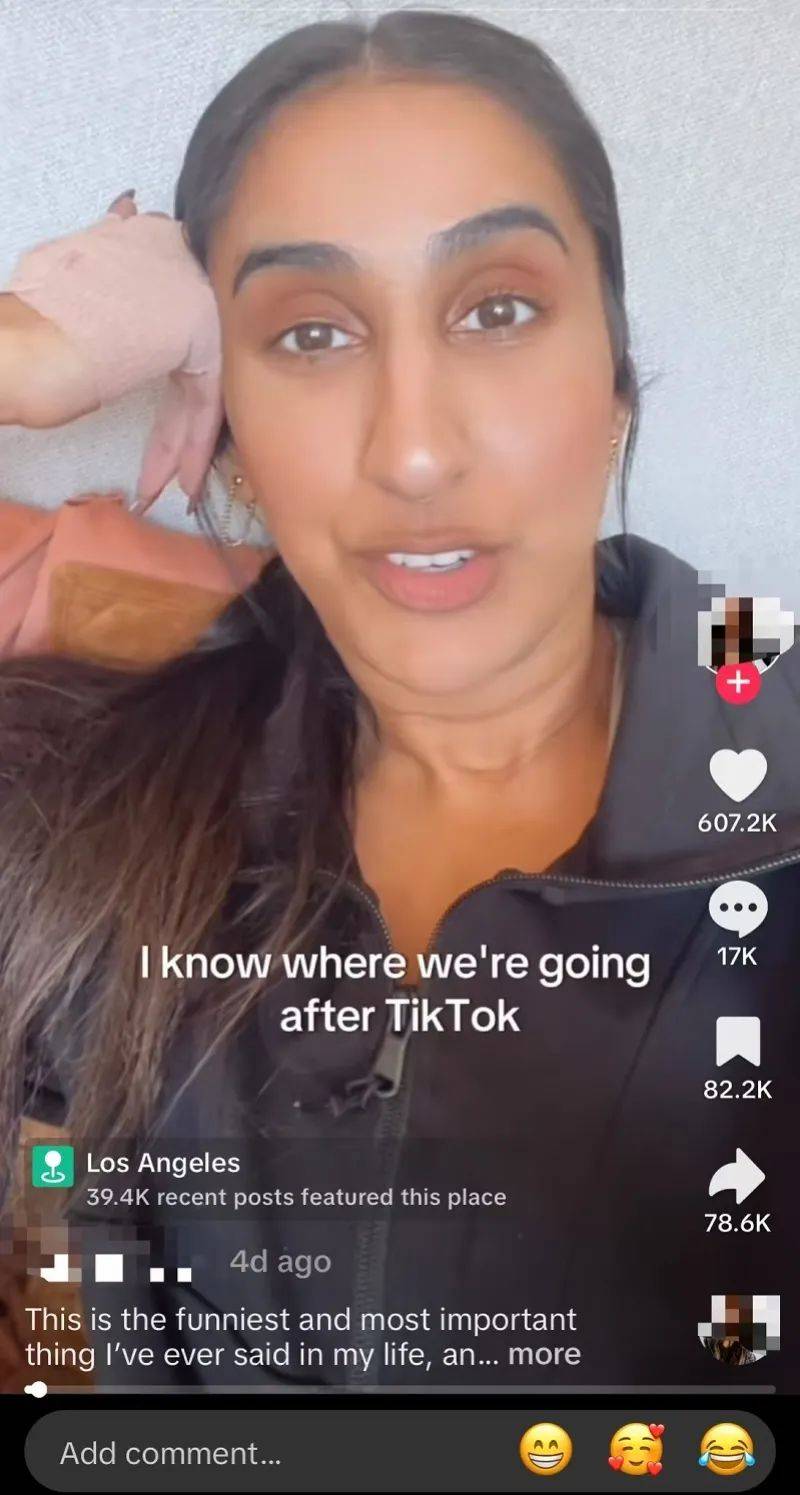Bookmark this video to favorites
Viewport: 800px width, 1495px height.
click(738, 1041)
